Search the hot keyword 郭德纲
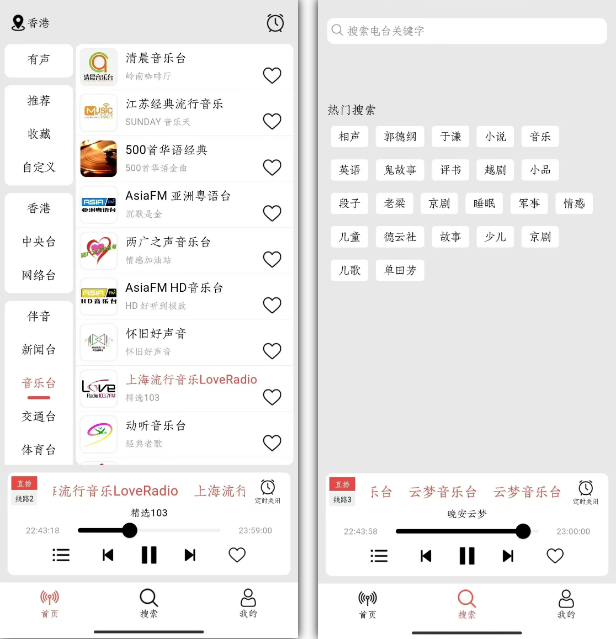The height and width of the screenshot is (639, 616). pos(400,137)
